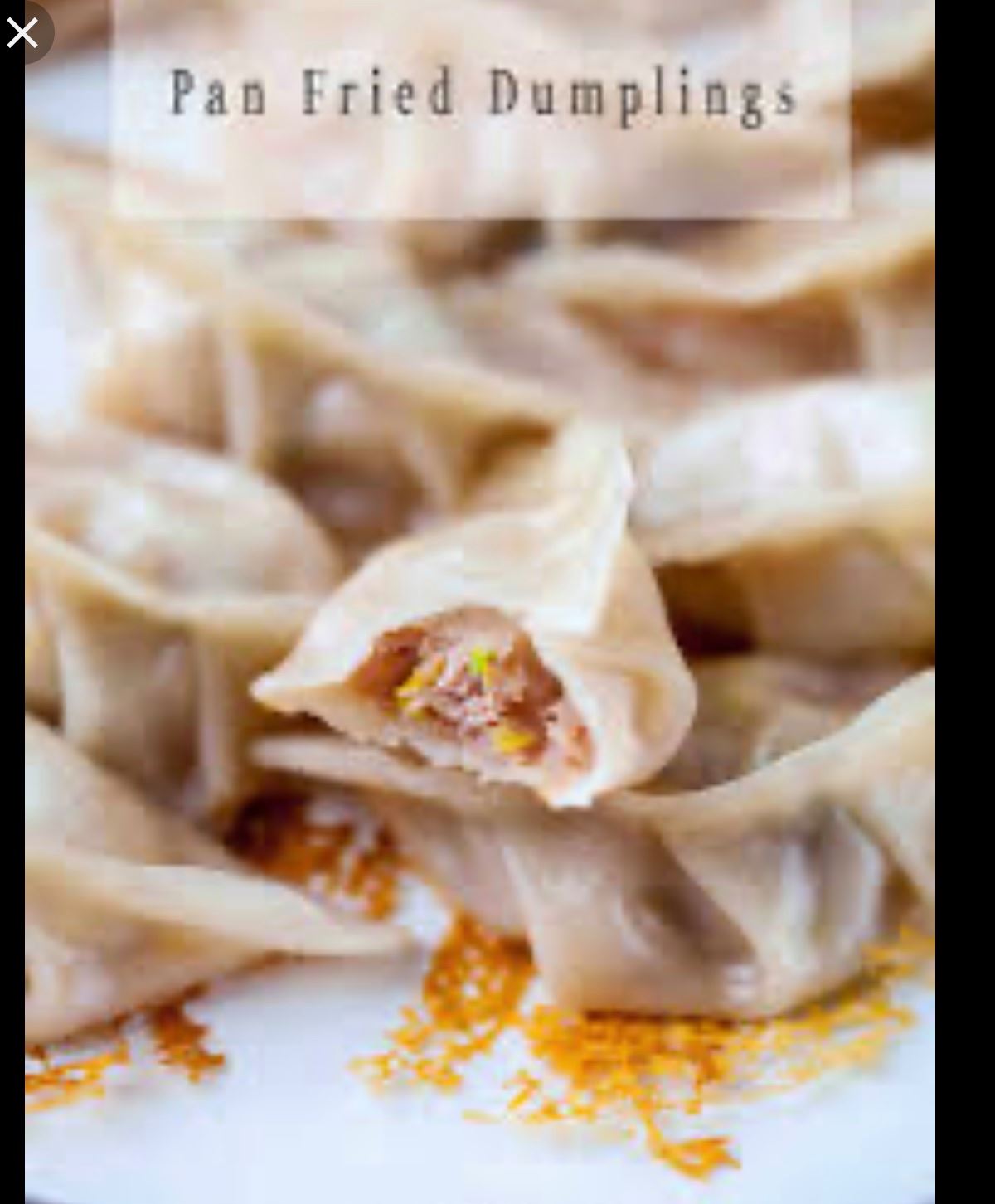995x1204 pixels.
Task: Close the full-screen dumpling image viewer
Action: [x=22, y=33]
